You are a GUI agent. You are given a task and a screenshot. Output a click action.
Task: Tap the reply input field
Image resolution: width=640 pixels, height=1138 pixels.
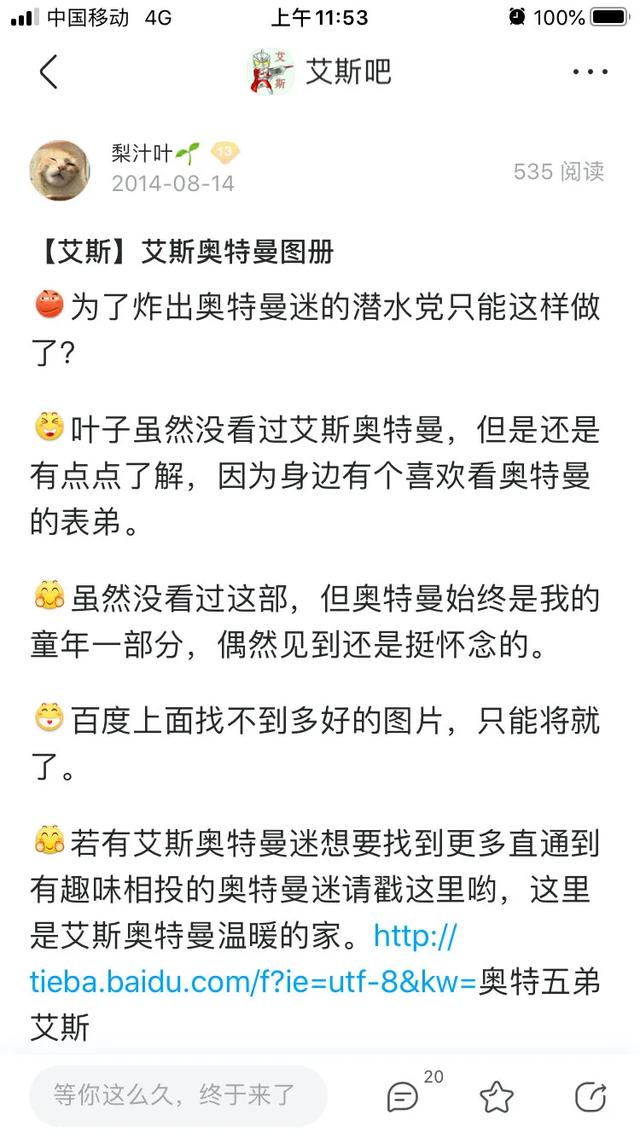178,1095
